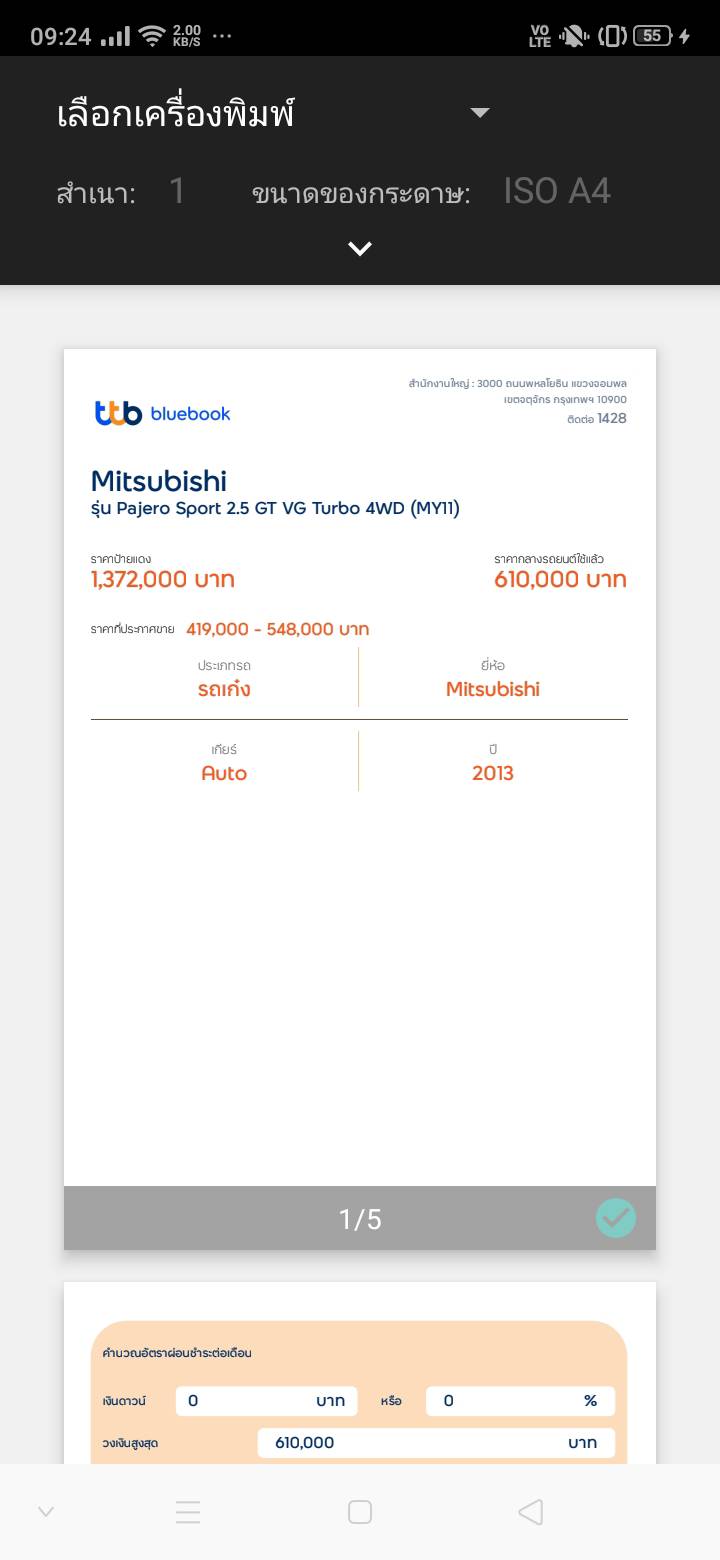The height and width of the screenshot is (1560, 720).
Task: Expand more print options chevron
Action: (x=360, y=248)
